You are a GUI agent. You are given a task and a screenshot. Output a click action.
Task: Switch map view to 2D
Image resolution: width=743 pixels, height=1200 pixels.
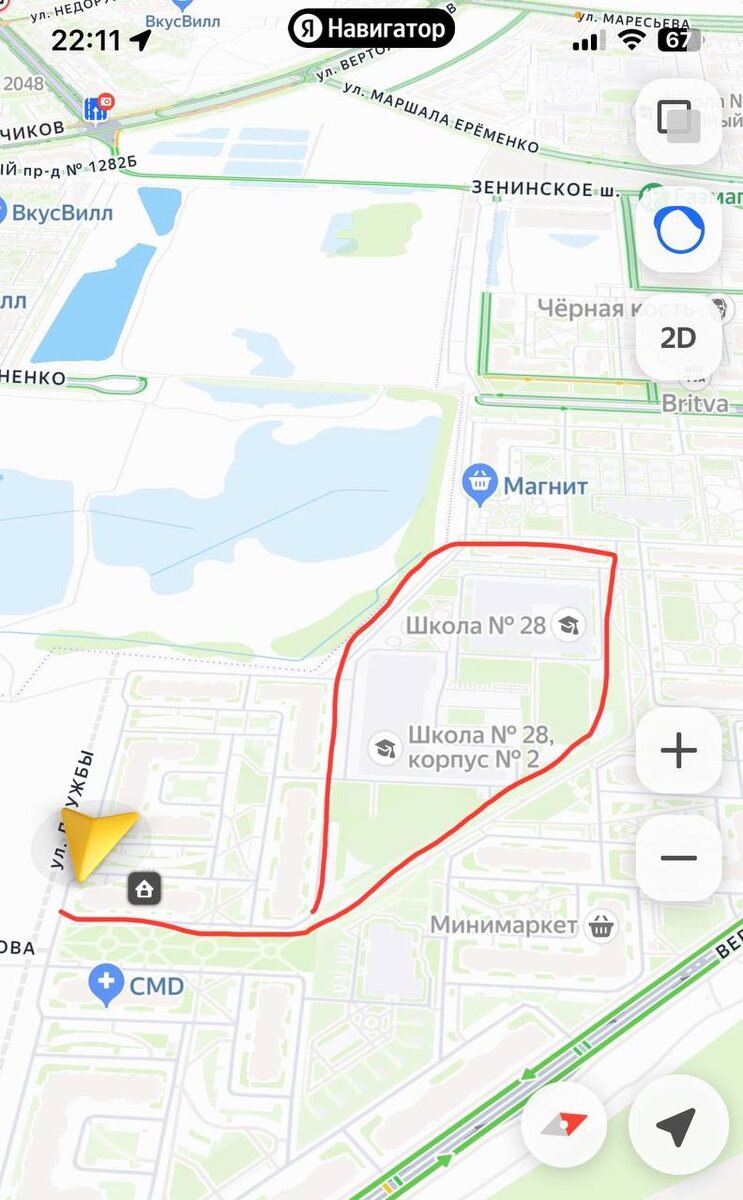tap(679, 338)
